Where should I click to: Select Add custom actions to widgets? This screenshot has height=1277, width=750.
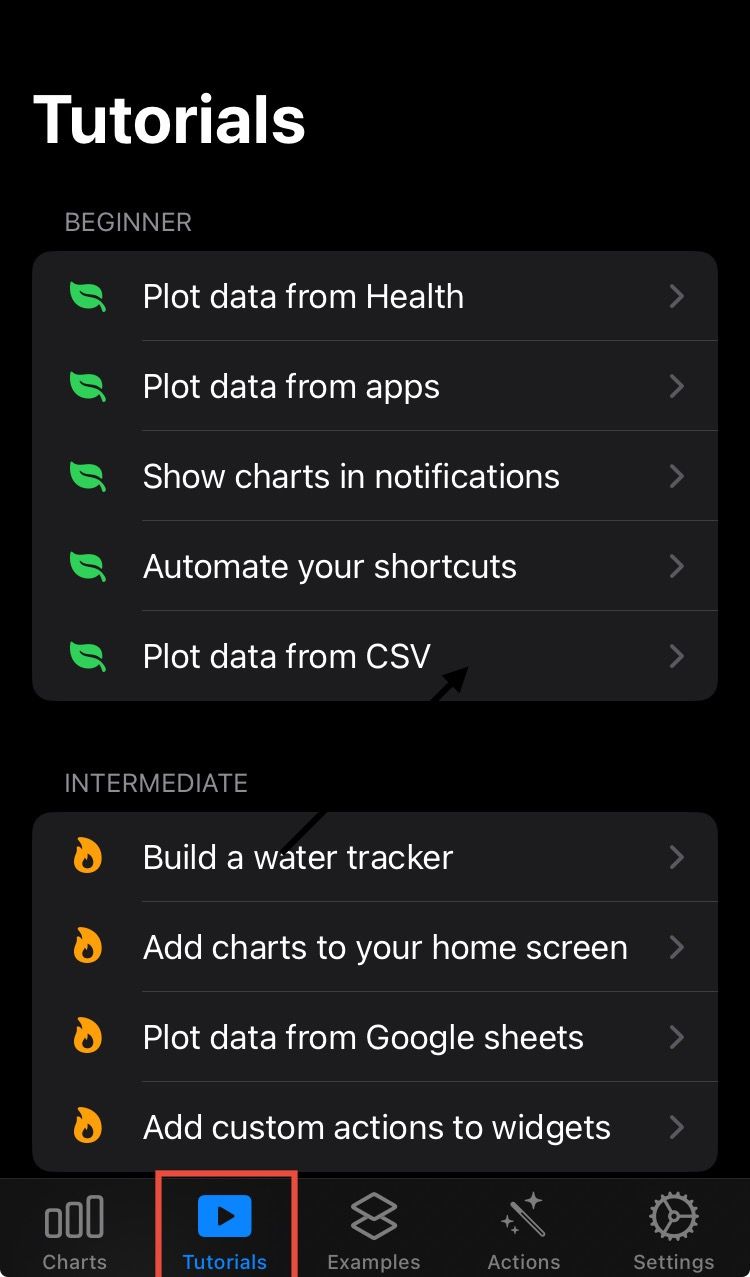(x=374, y=1128)
